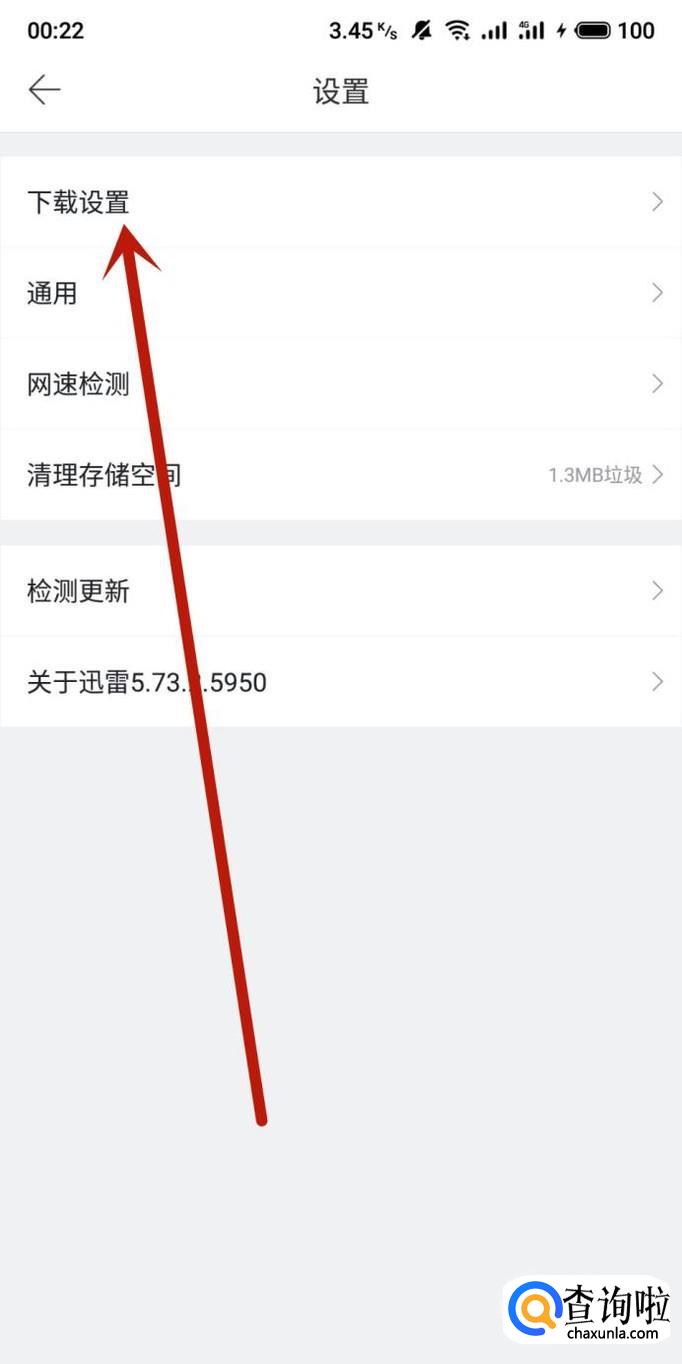Open 清理存储空间 to clear 1.3MB junk
Viewport: 682px width, 1364px height.
click(x=340, y=475)
